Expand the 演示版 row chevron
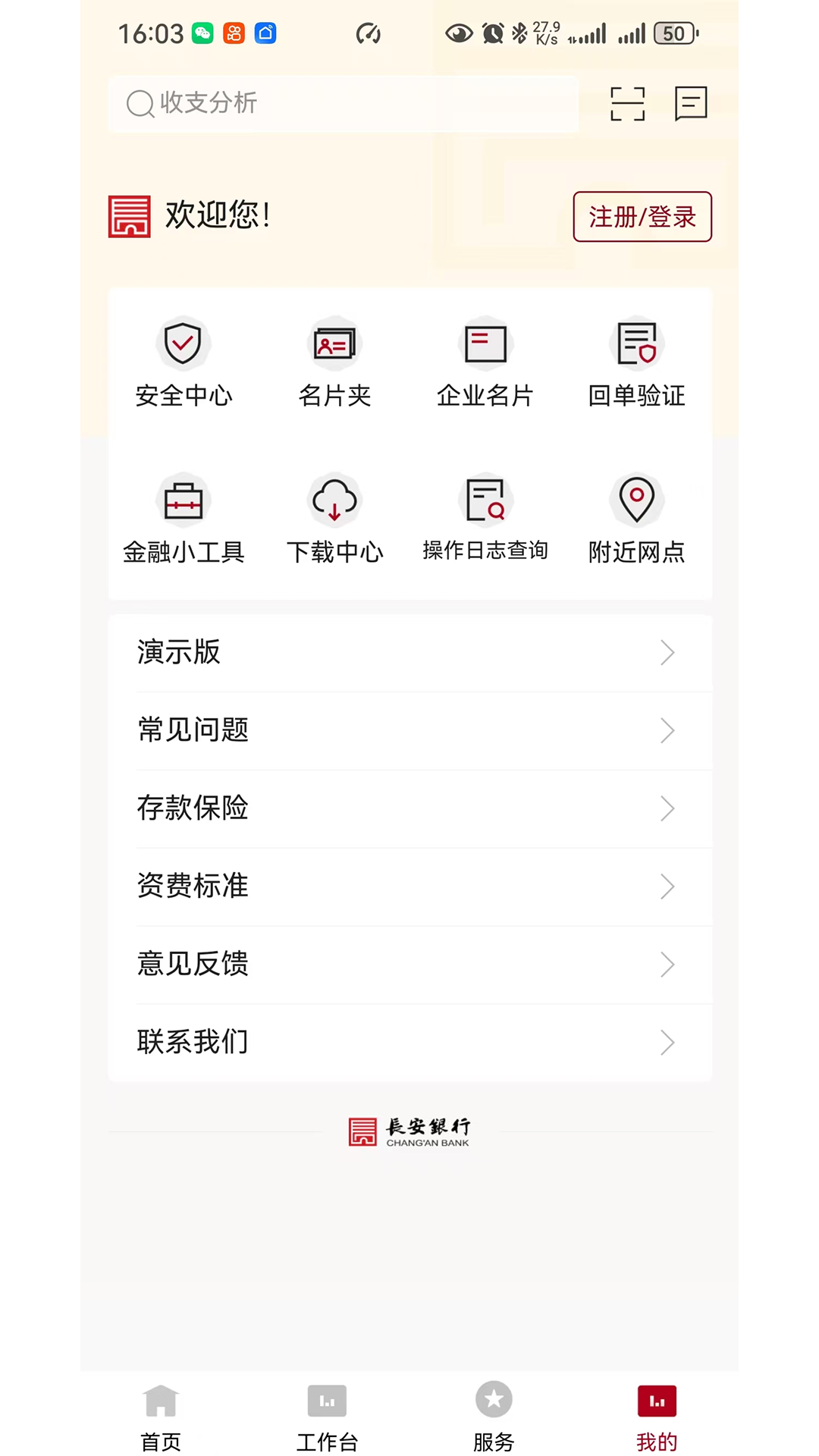The width and height of the screenshot is (819, 1456). coord(667,653)
